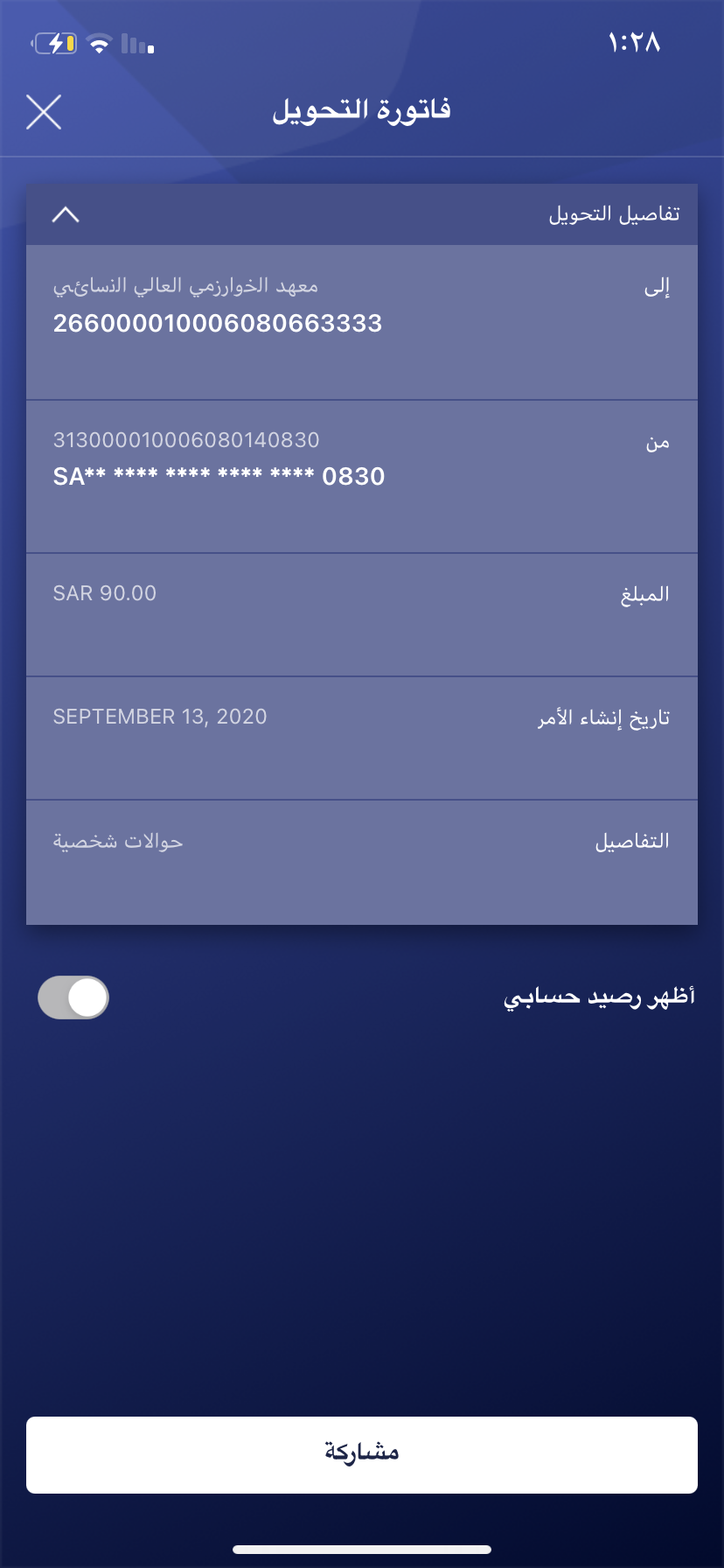Tap the مشاركة button to share receipt
Image resolution: width=724 pixels, height=1568 pixels.
tap(362, 1454)
